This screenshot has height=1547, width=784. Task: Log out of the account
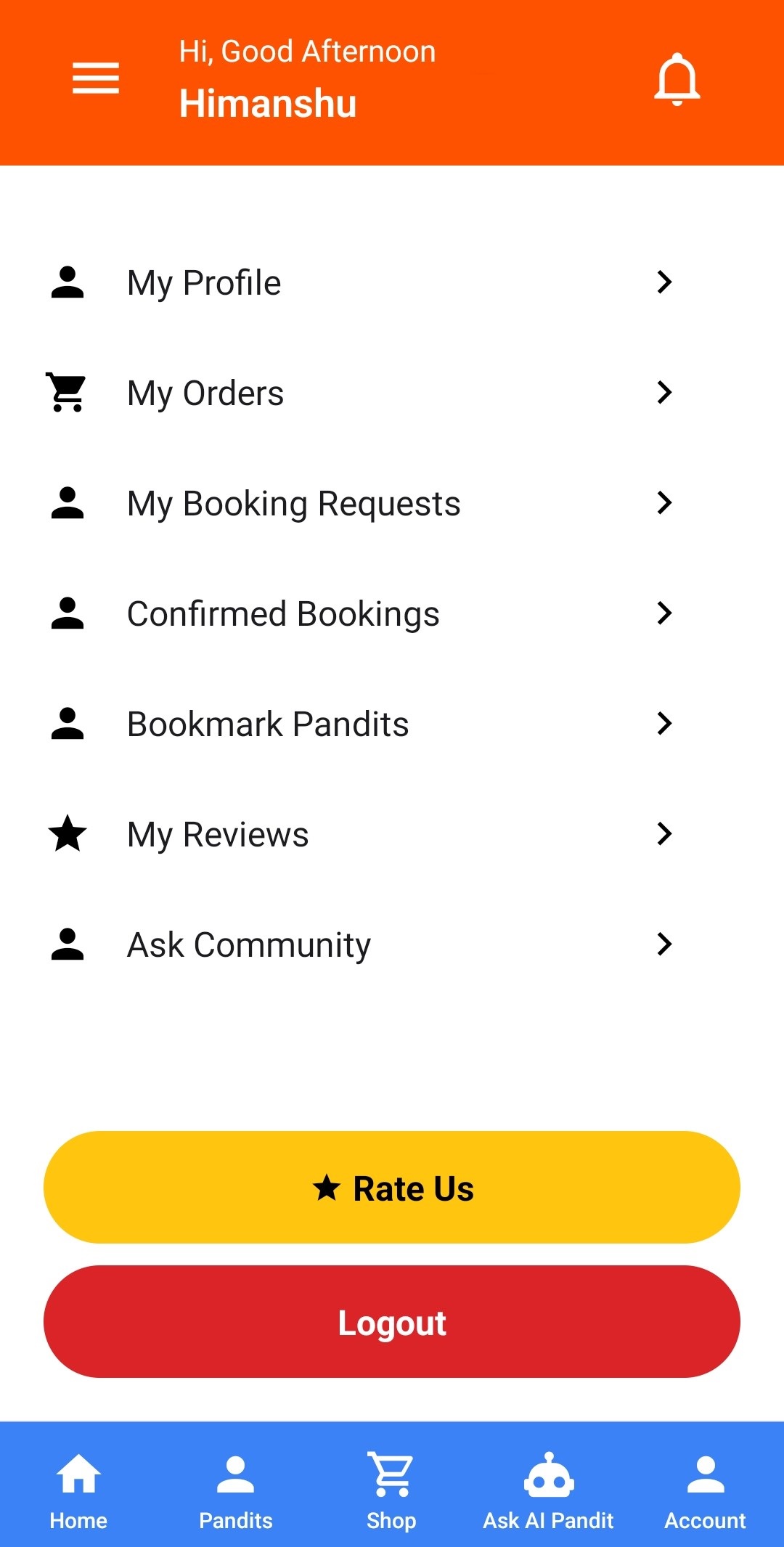tap(392, 1322)
